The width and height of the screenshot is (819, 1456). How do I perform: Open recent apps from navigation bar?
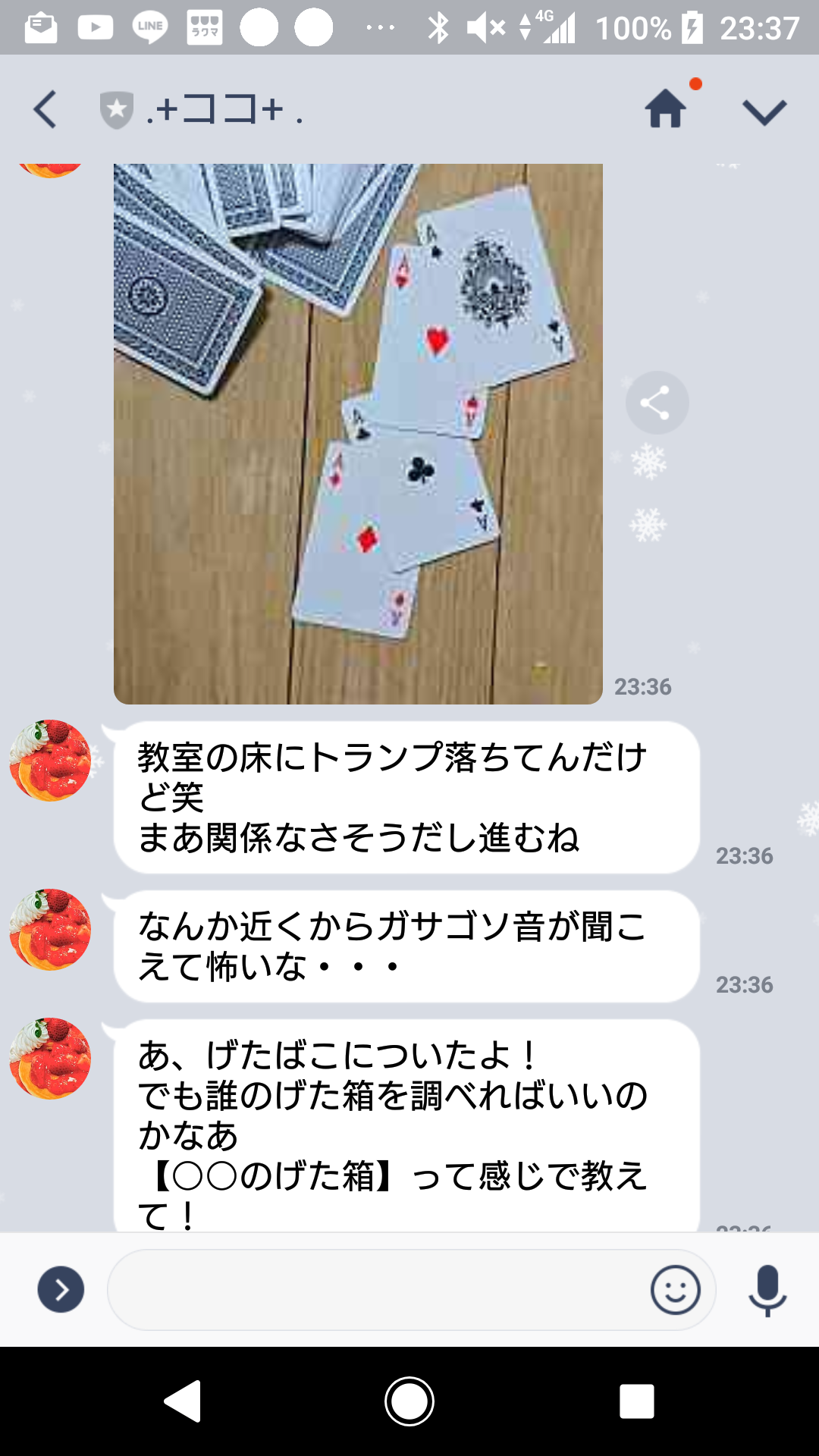point(636,1401)
